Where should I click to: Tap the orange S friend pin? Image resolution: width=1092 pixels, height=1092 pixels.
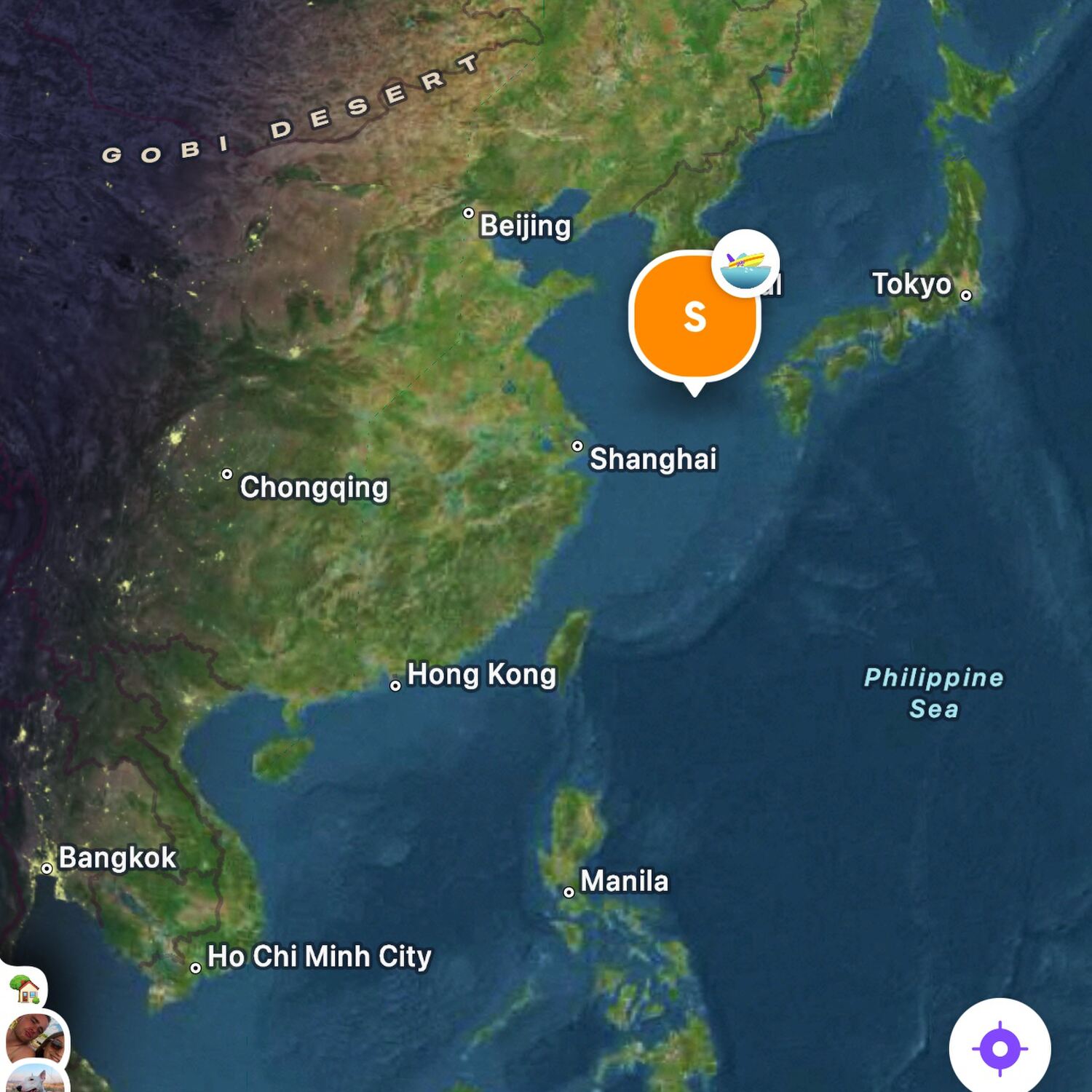pyautogui.click(x=694, y=318)
